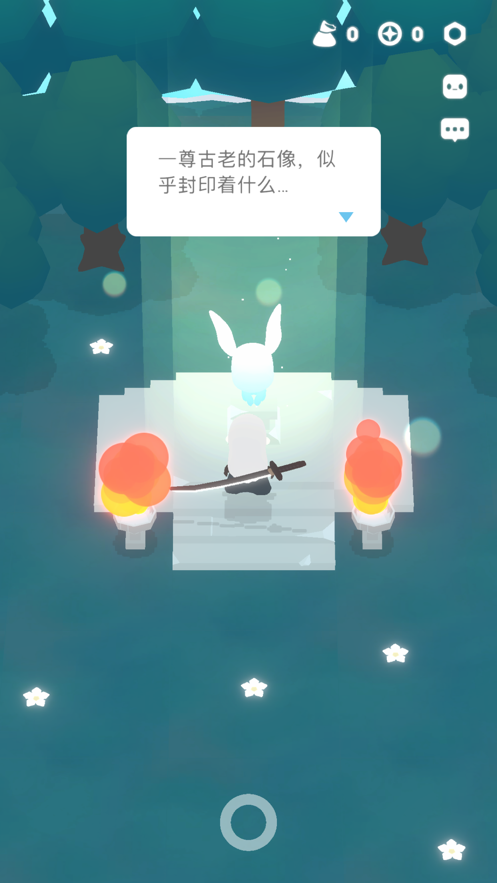Viewport: 497px width, 883px height.
Task: Tap the circular action button
Action: [248, 822]
